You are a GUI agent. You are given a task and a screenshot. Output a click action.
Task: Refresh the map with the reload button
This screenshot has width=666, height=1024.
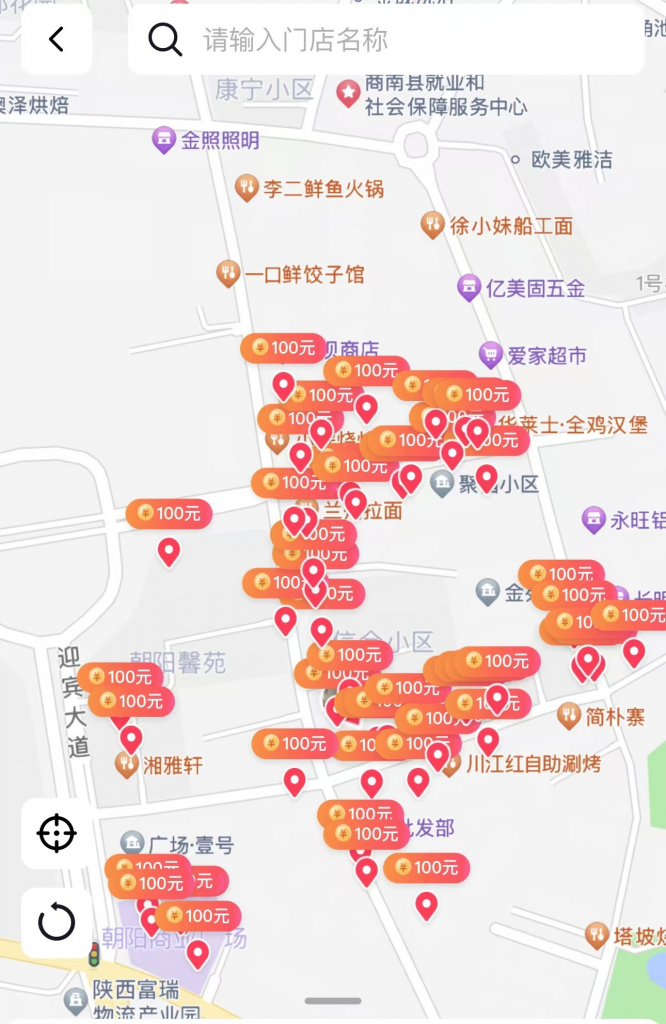click(x=56, y=922)
